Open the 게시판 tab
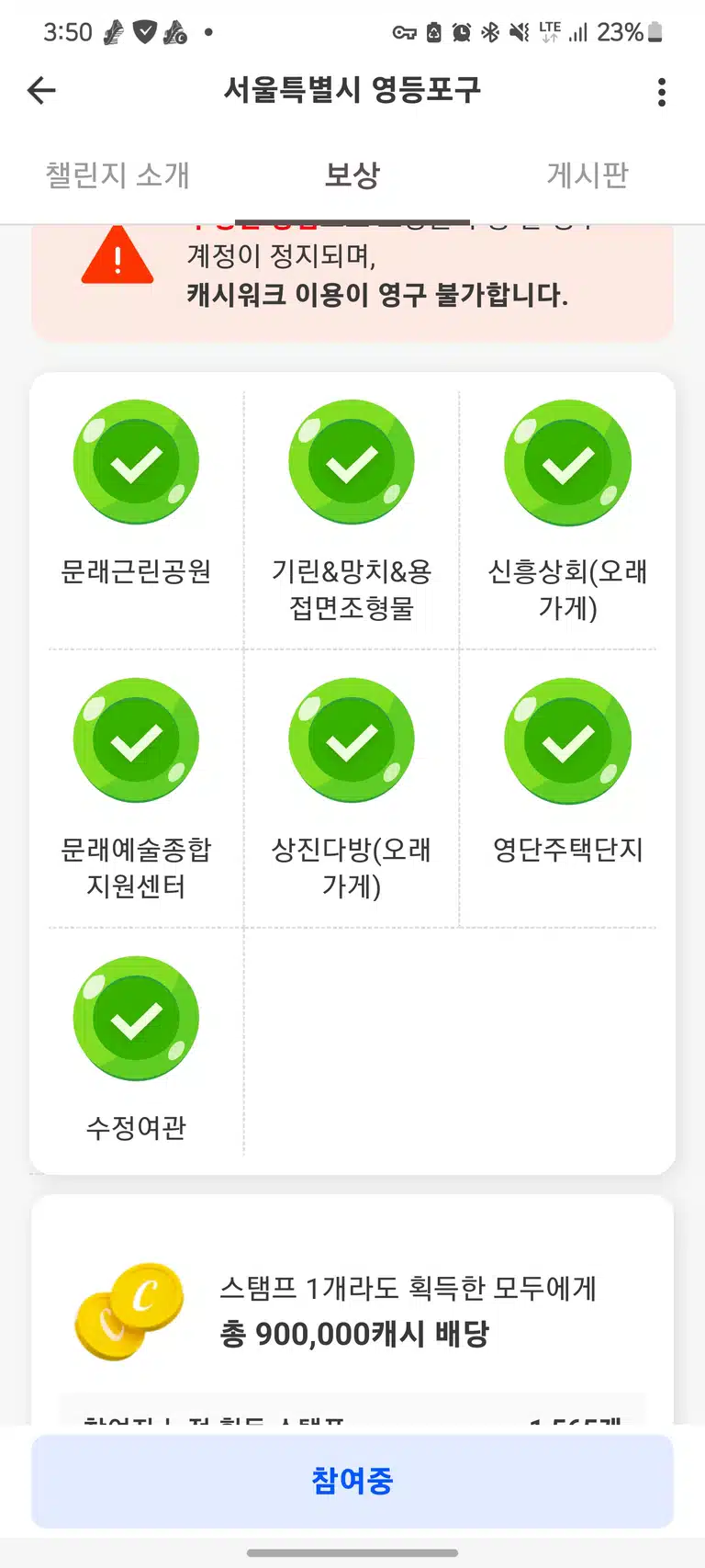The image size is (705, 1568). coord(587,175)
